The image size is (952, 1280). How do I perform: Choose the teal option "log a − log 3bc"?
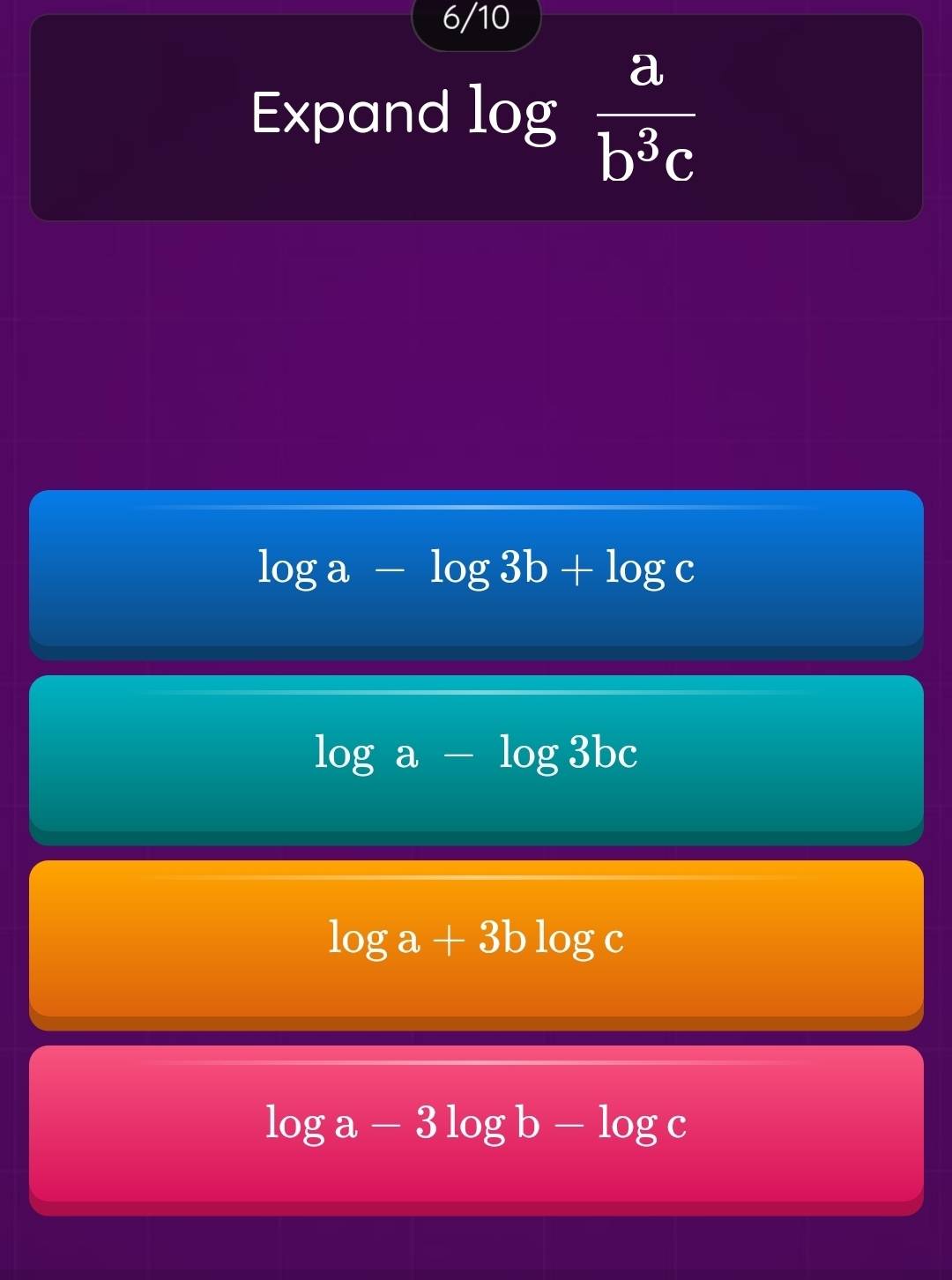click(476, 756)
